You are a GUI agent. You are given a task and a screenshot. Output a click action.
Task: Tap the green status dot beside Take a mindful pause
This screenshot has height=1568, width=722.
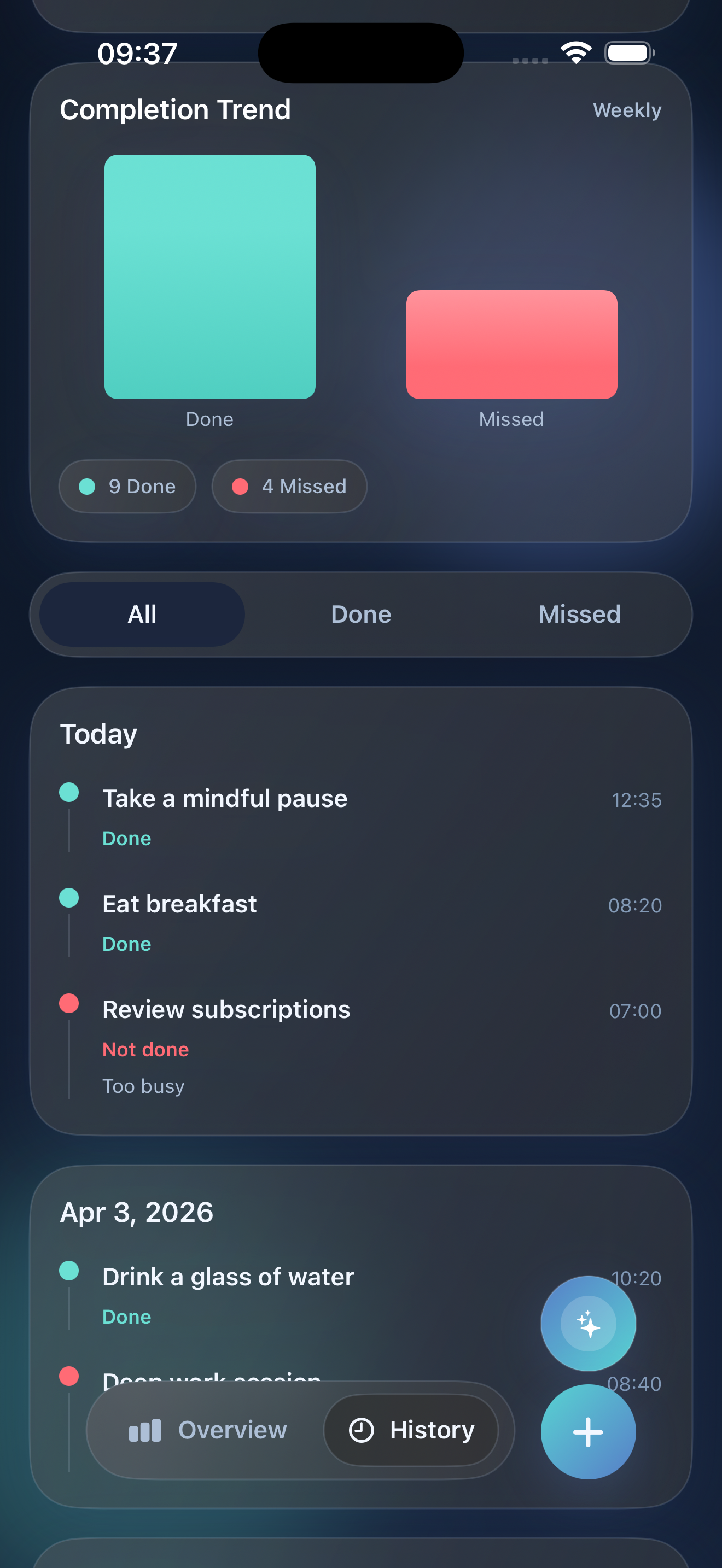point(69,792)
